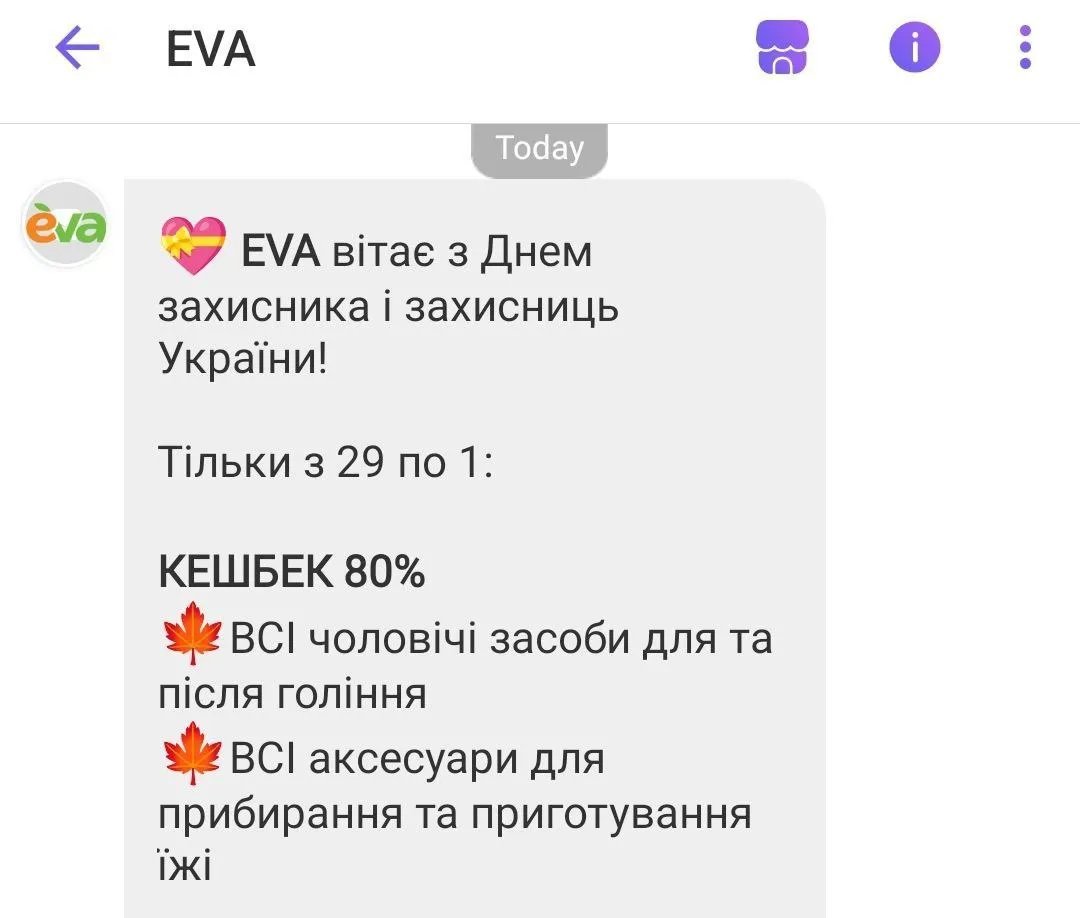The image size is (1080, 918).
Task: Open the chat info icon
Action: pos(914,47)
